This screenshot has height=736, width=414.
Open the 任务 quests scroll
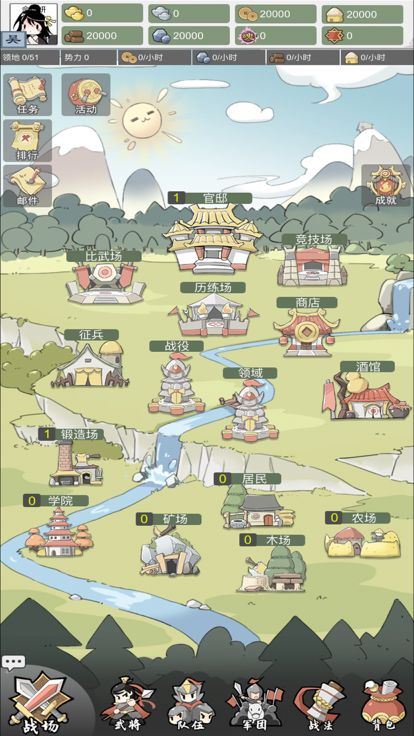[27, 94]
